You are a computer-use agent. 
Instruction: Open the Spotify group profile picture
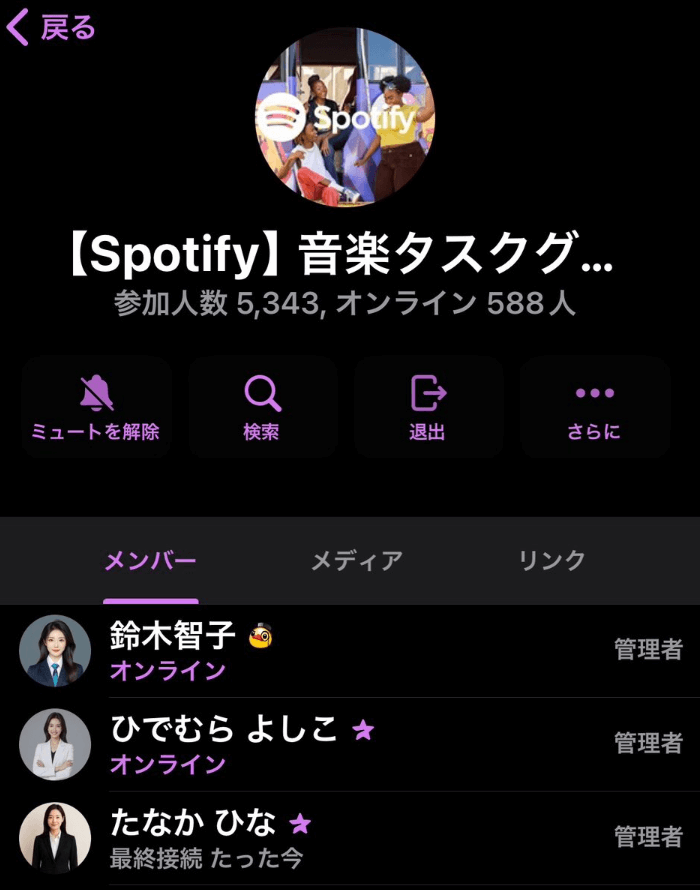(x=346, y=117)
